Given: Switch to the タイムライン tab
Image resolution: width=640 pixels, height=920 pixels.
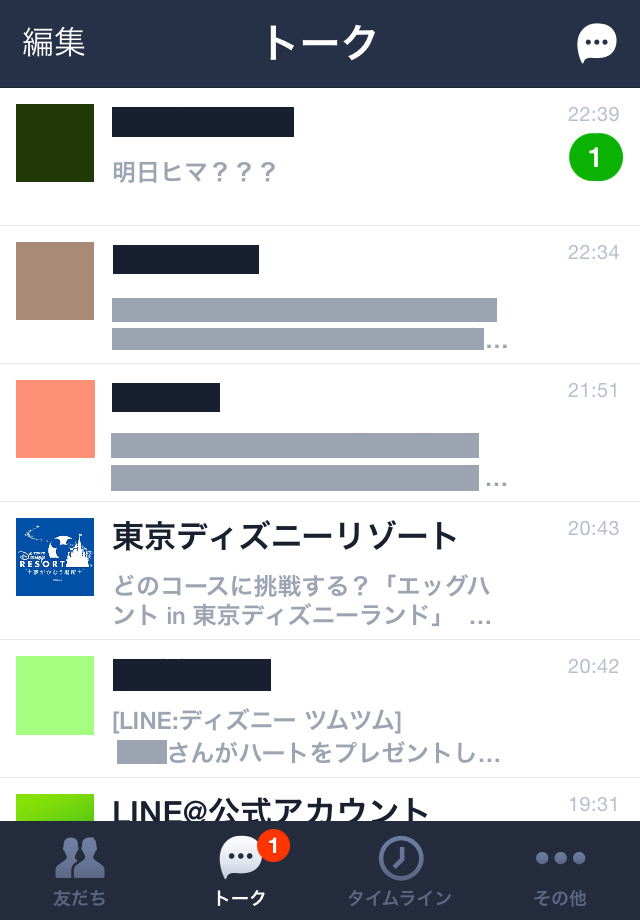Looking at the screenshot, I should coord(400,872).
